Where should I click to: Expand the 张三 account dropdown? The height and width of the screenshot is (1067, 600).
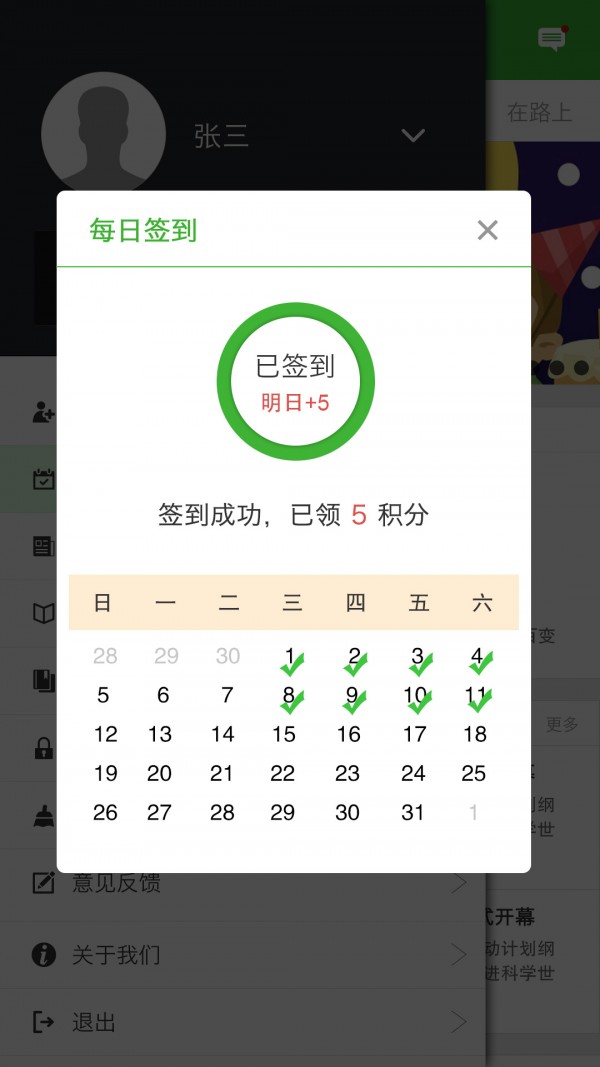pos(413,136)
